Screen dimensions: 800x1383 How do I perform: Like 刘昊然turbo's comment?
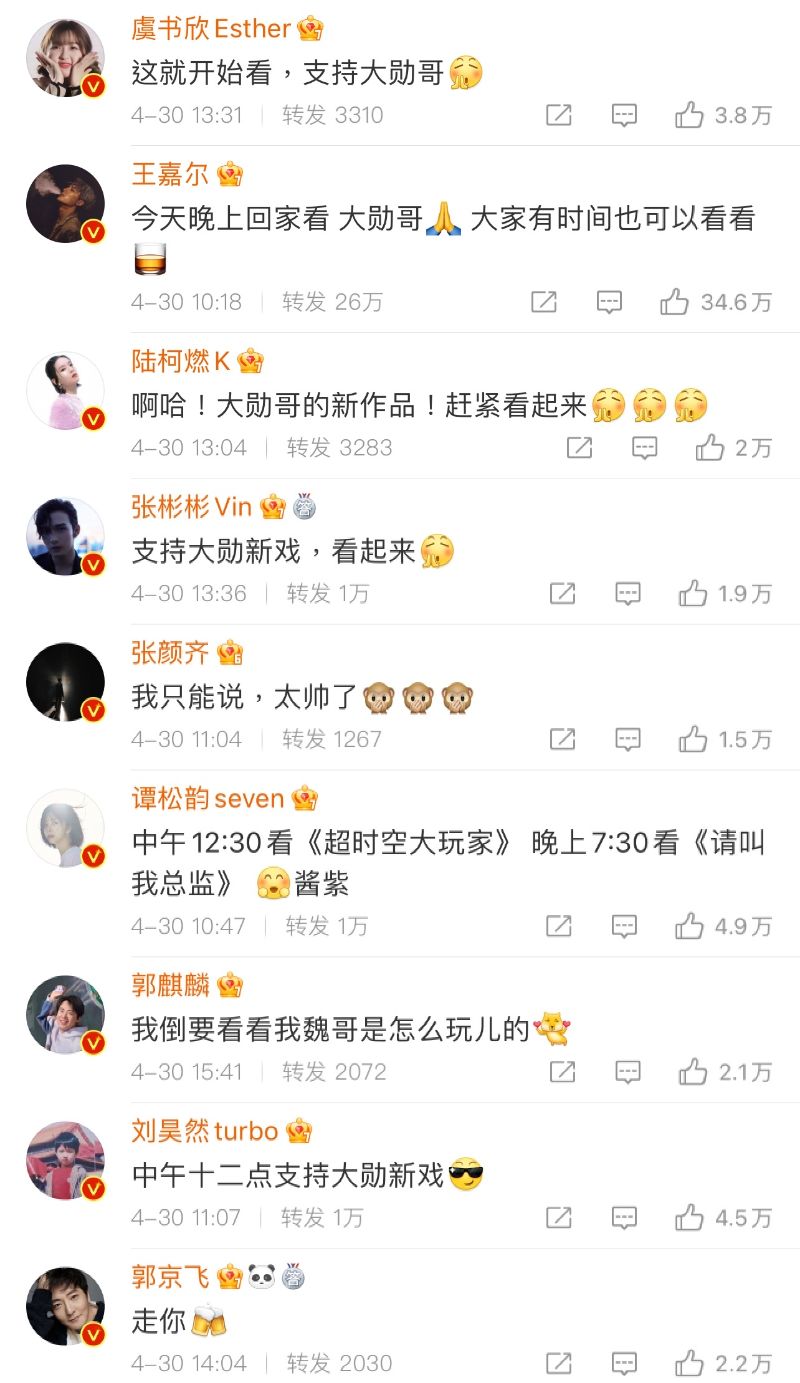690,1218
